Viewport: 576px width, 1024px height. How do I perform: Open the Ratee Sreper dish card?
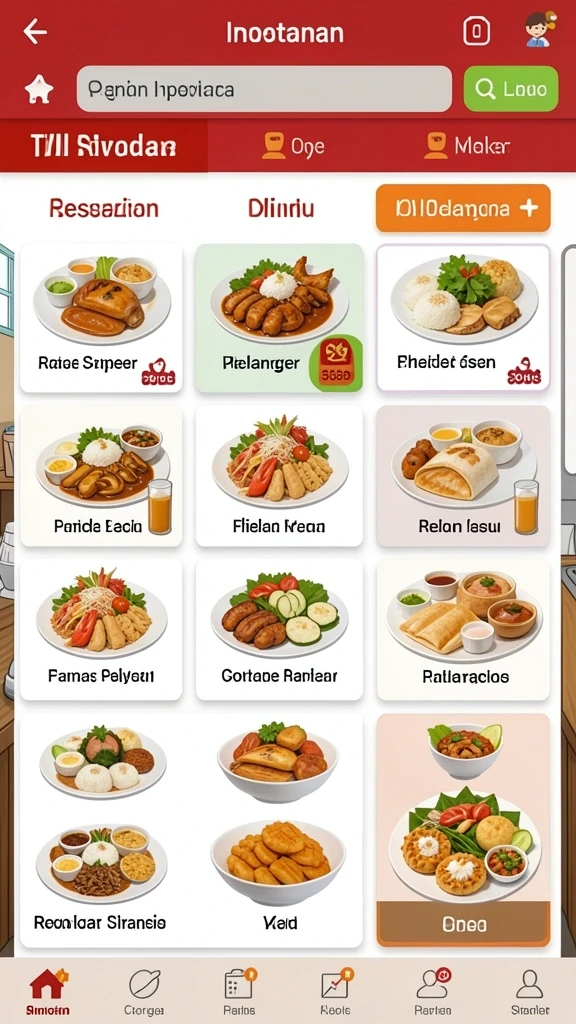pos(101,318)
